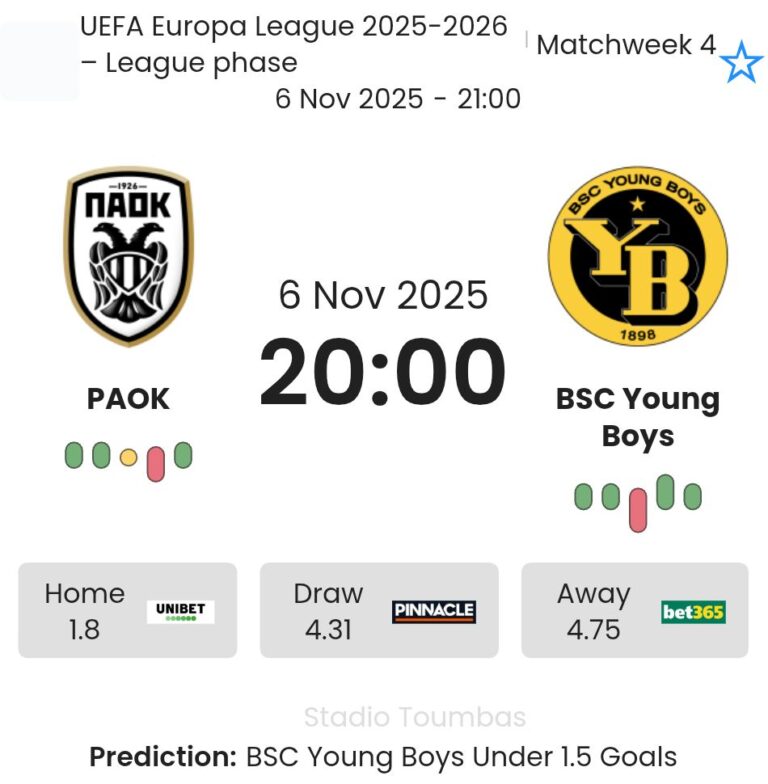Open the Pinnacle draw odds 4.31

pos(379,610)
